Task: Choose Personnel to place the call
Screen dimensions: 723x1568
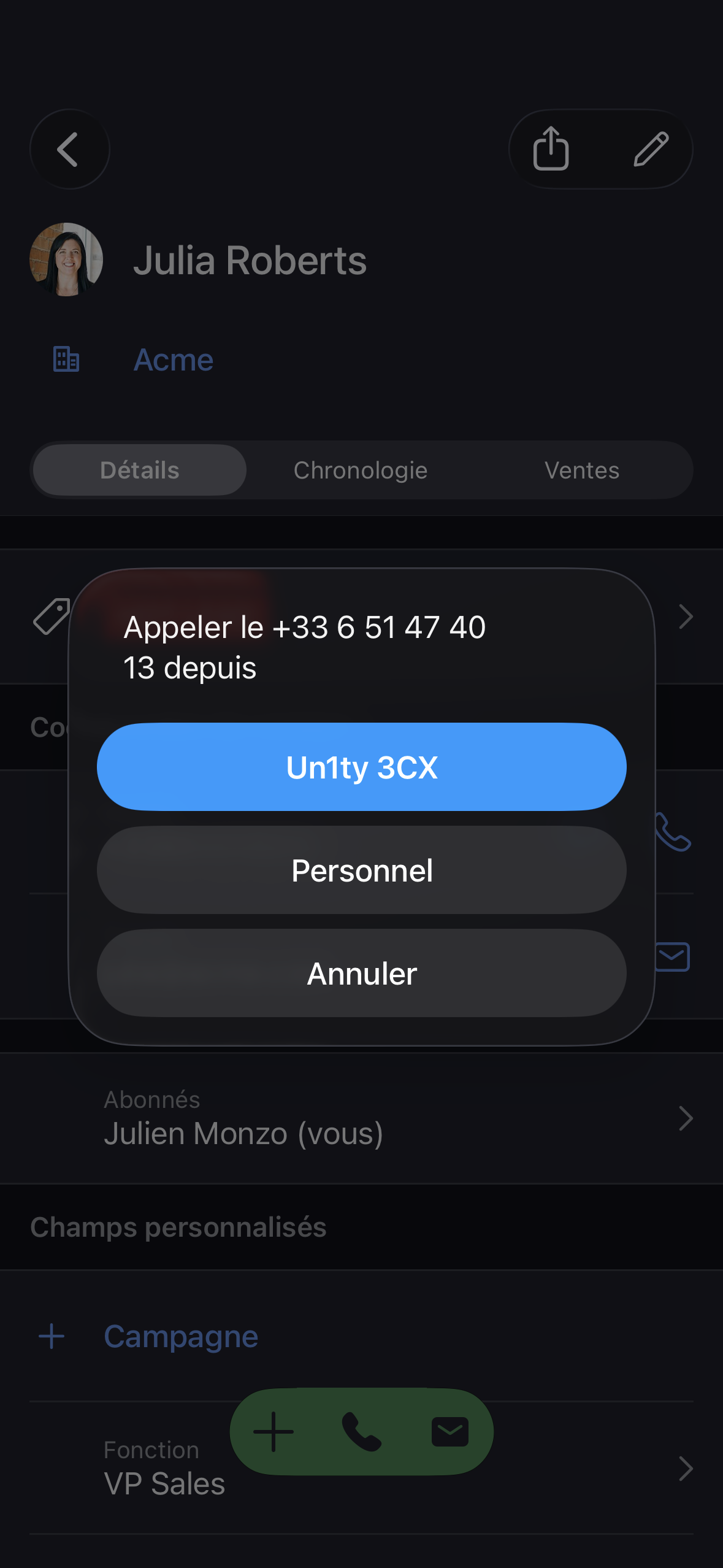Action: pyautogui.click(x=361, y=870)
